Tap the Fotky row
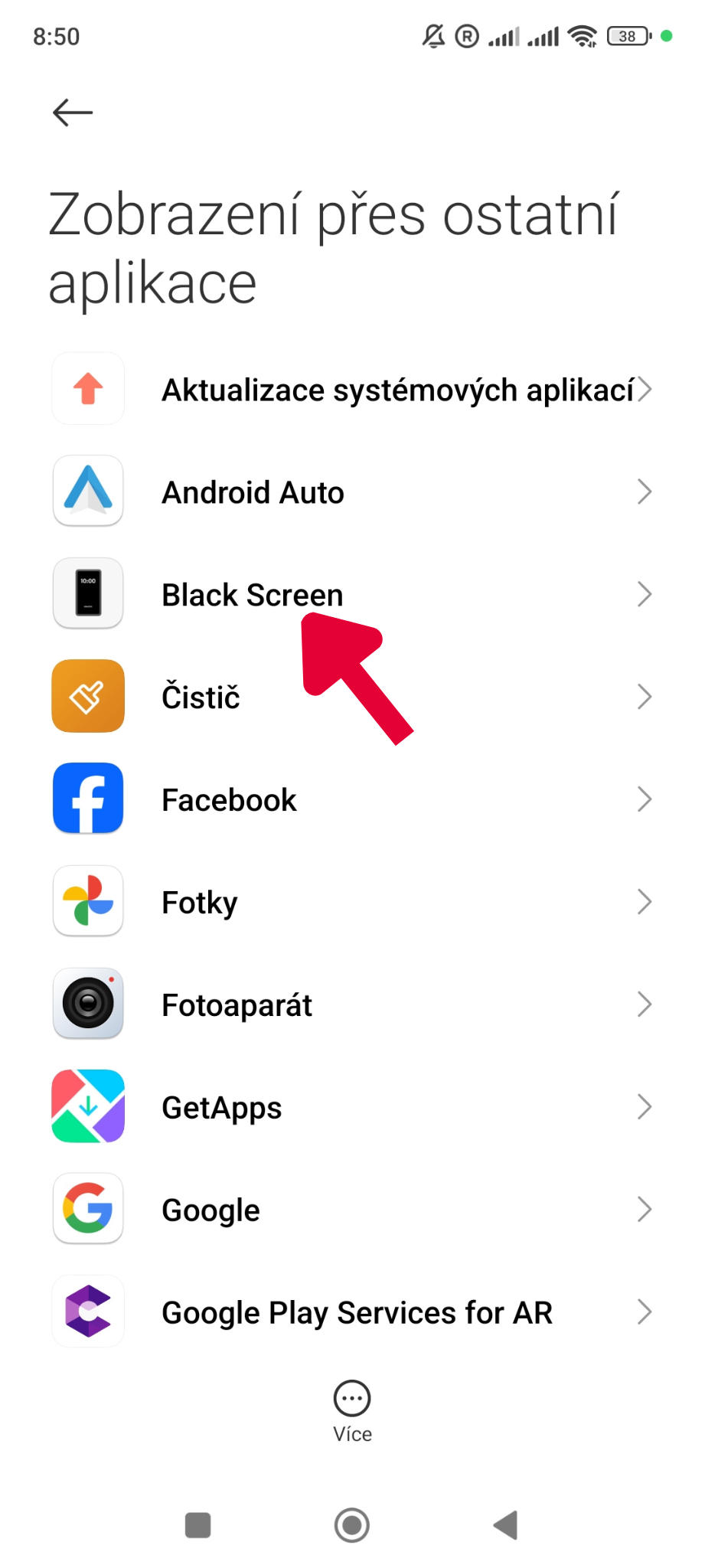 click(x=352, y=903)
